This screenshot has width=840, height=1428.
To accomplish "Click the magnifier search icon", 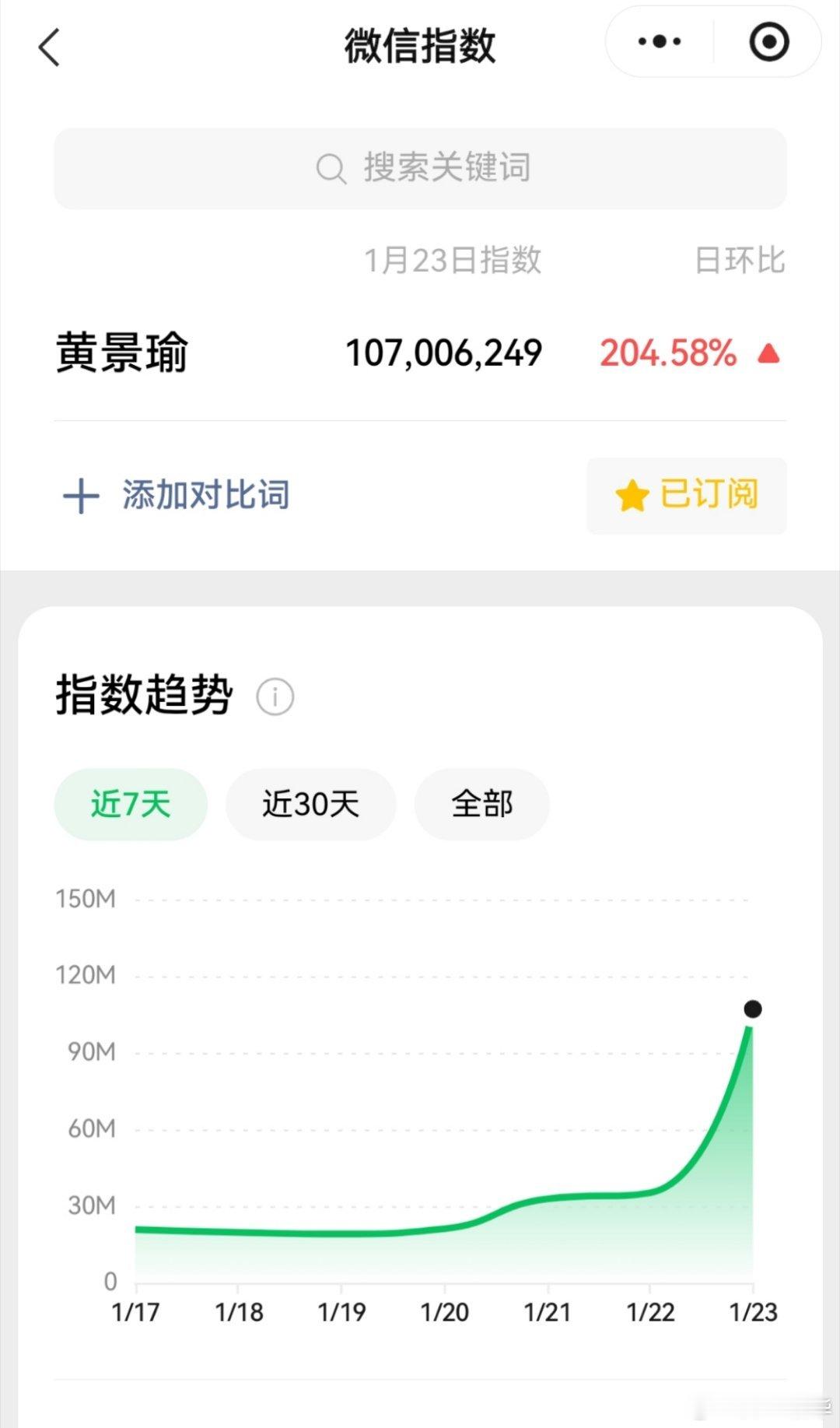I will [x=331, y=168].
